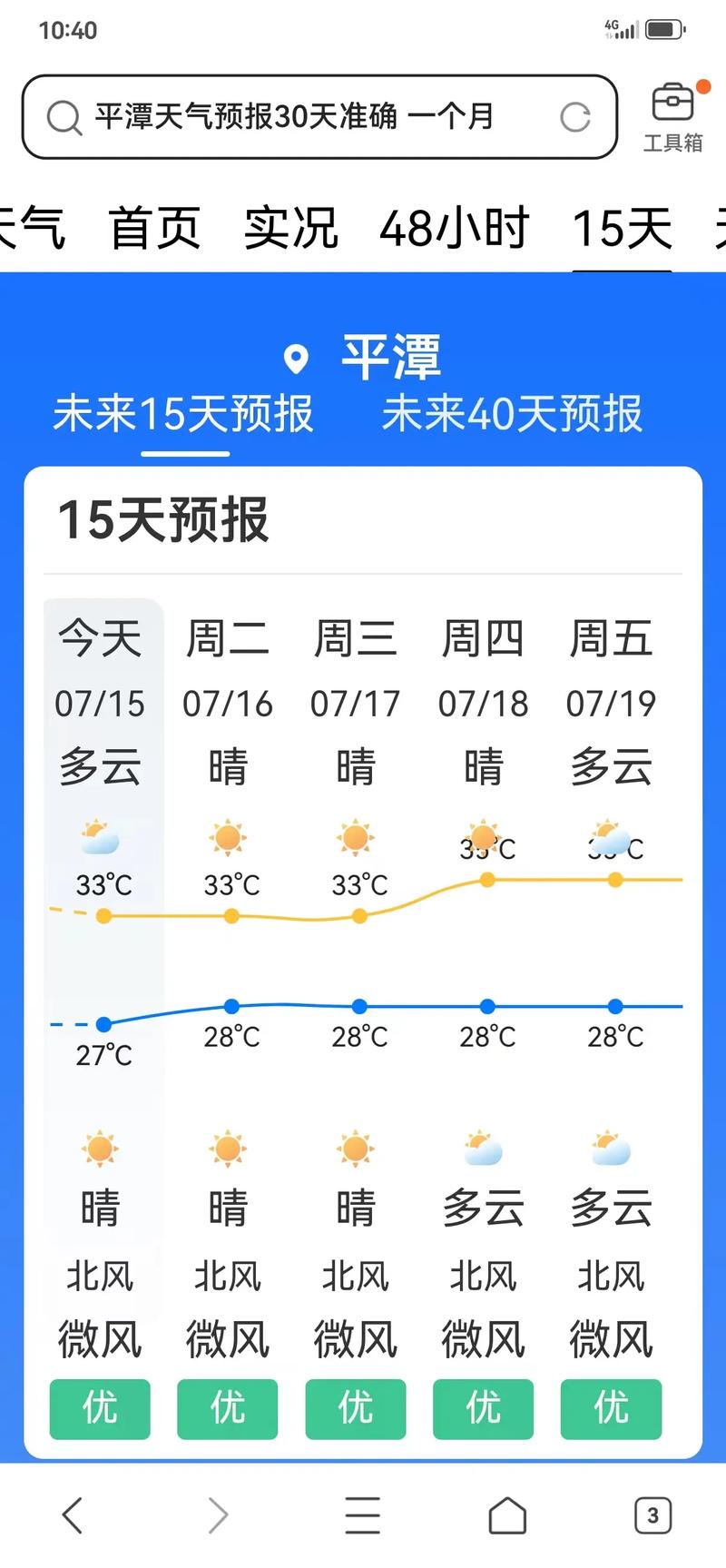Select the cloudy icon for 周四

[483, 1149]
